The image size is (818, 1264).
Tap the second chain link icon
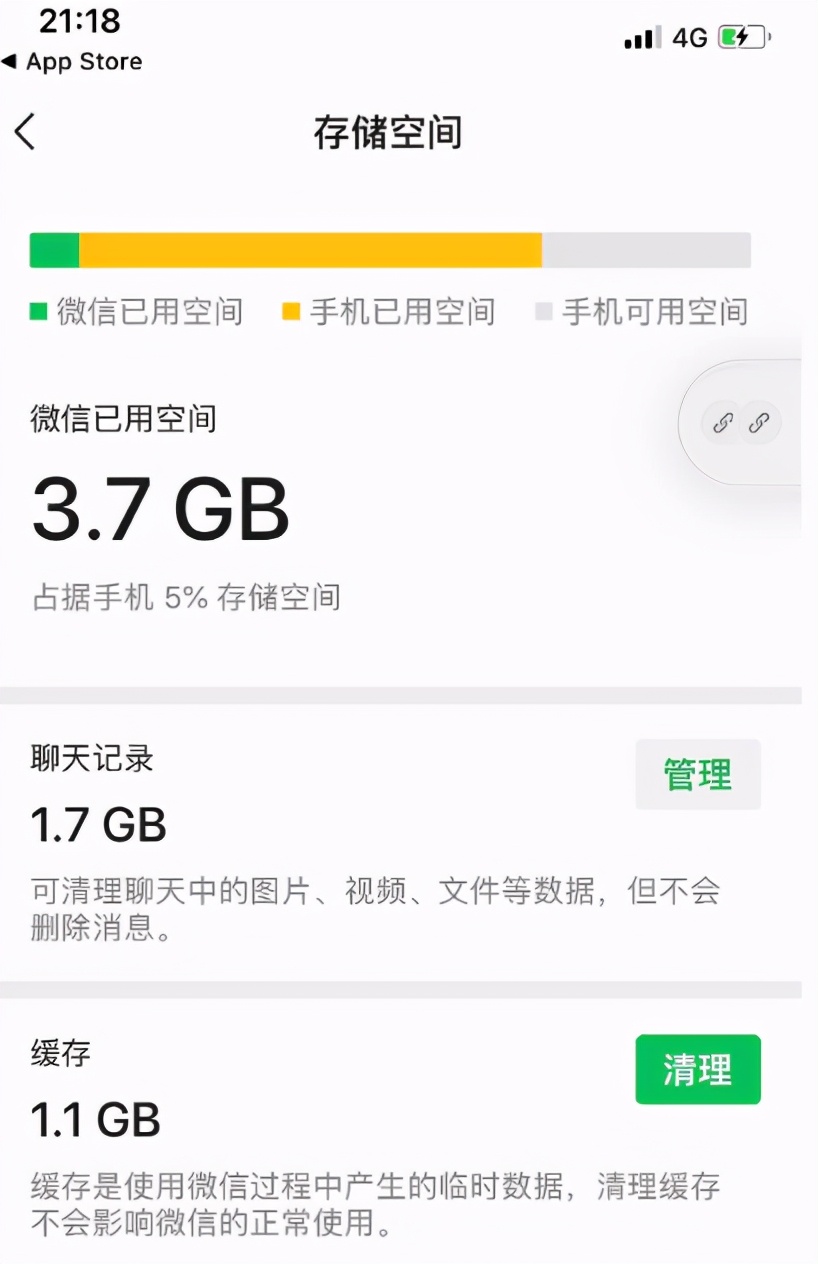tap(757, 423)
